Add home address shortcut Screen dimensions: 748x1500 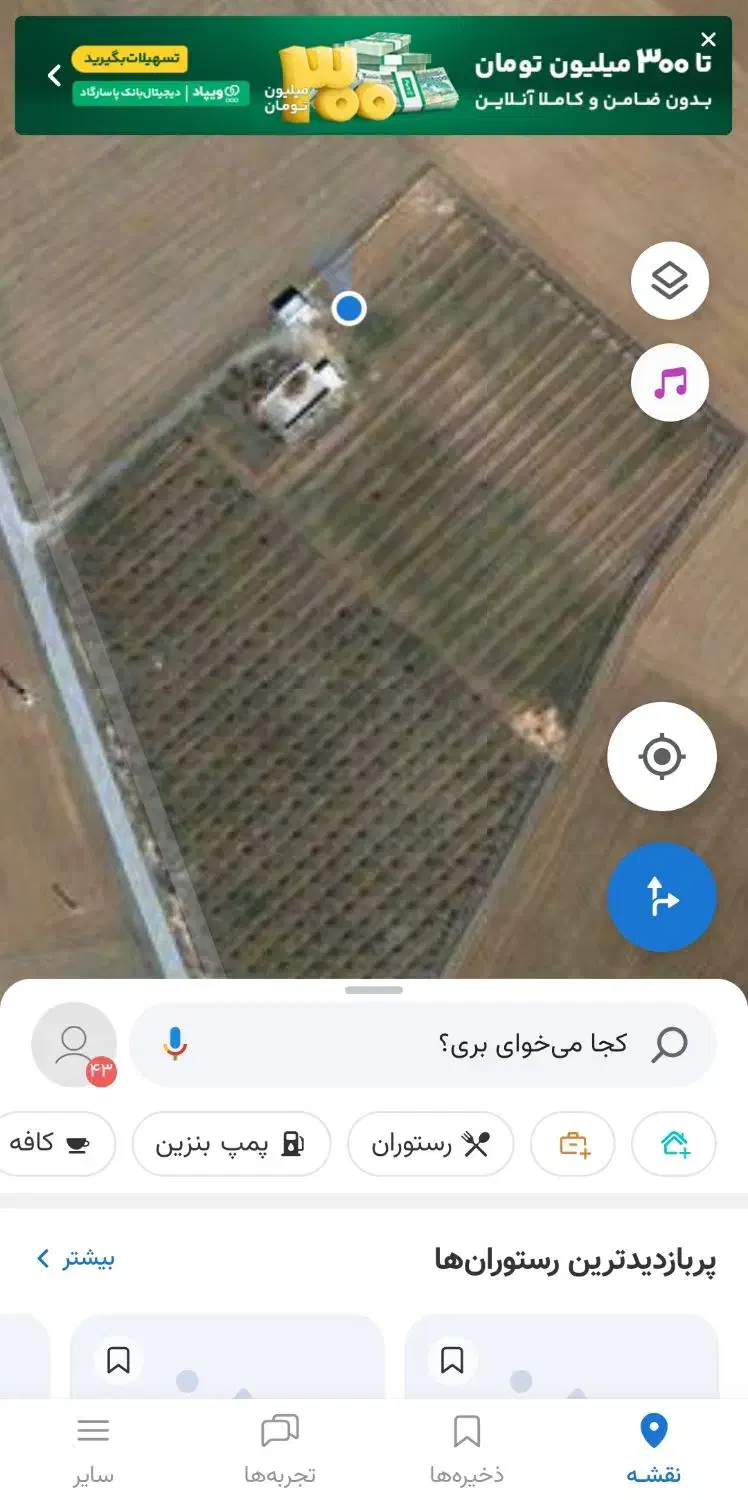coord(674,1144)
